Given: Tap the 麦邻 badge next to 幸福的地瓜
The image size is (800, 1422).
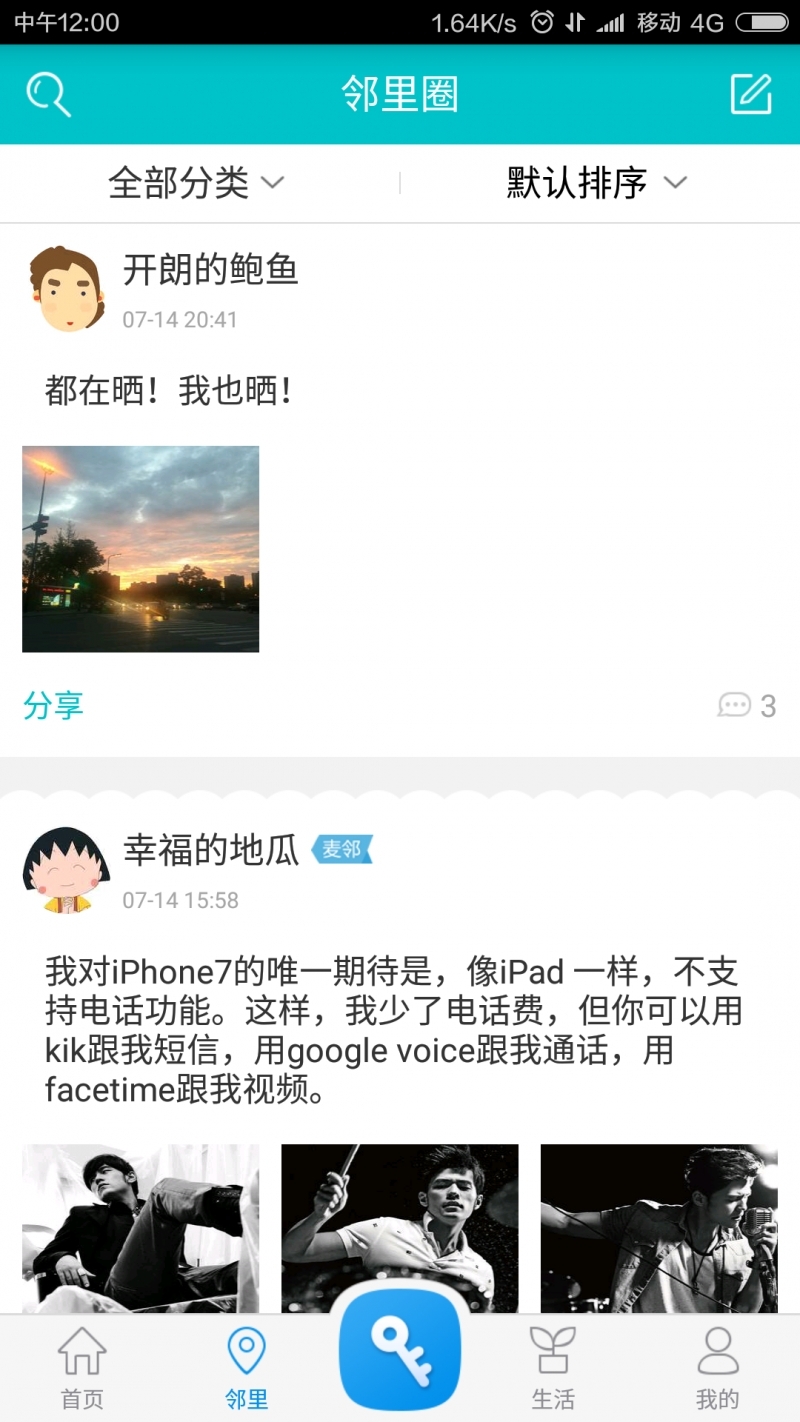Looking at the screenshot, I should click(343, 851).
